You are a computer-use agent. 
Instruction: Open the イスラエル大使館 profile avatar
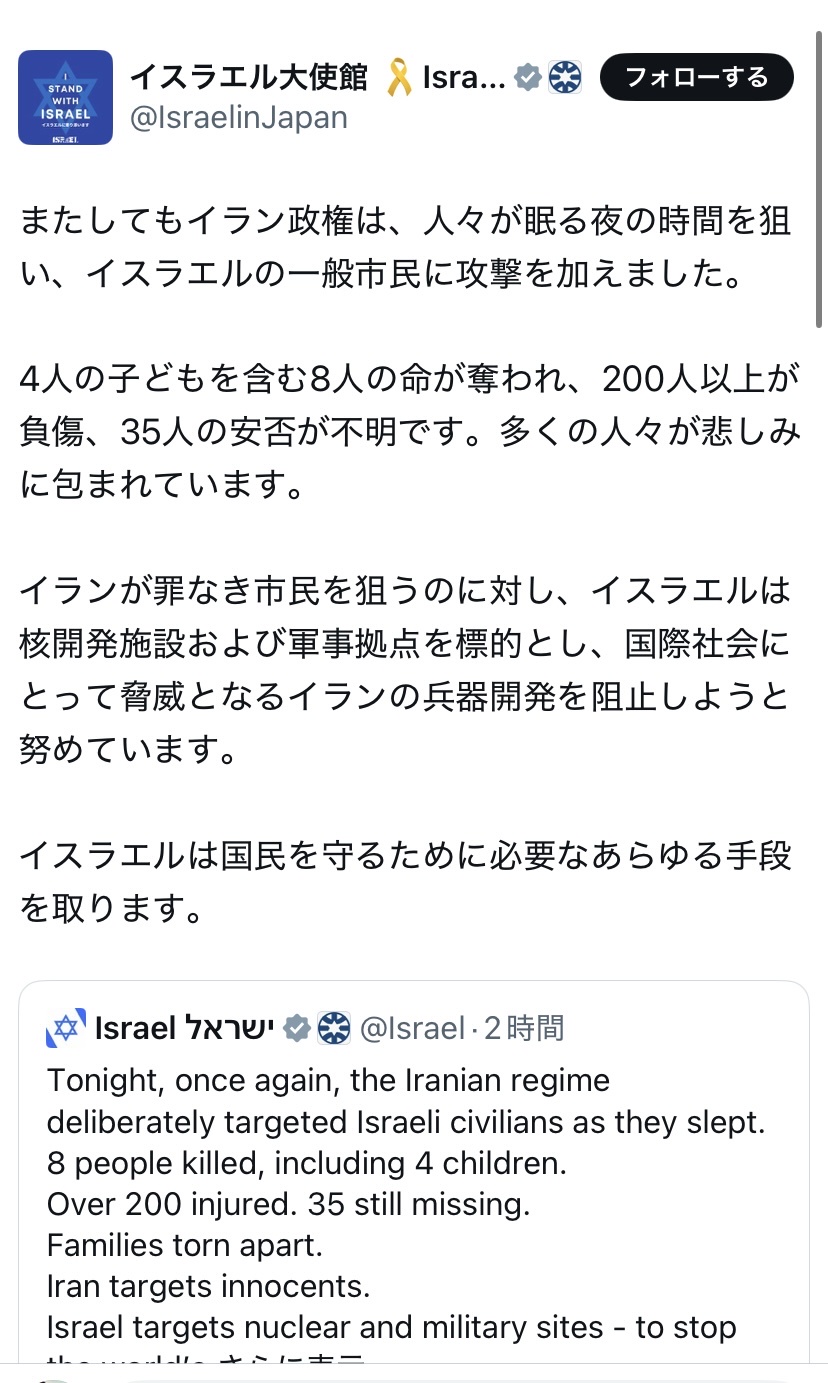(66, 97)
